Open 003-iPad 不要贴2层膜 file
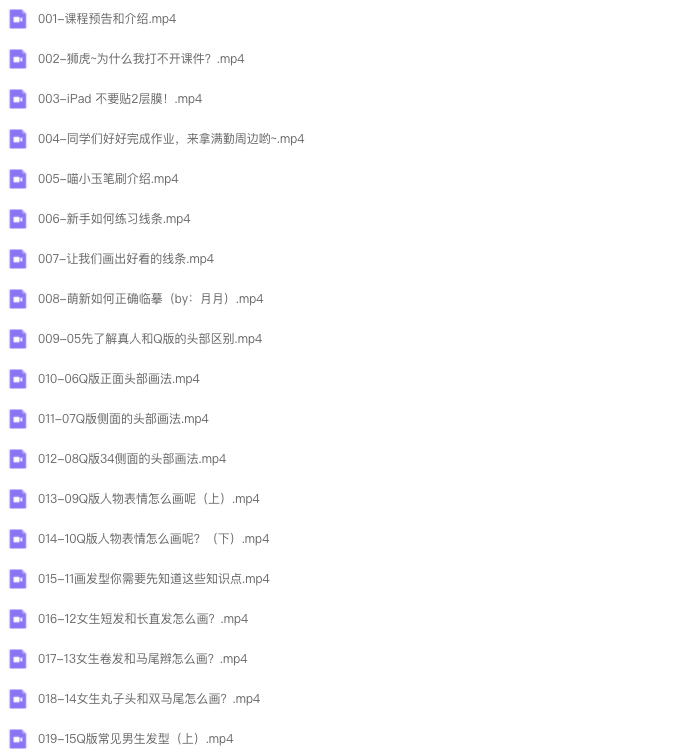The image size is (689, 751). point(120,99)
